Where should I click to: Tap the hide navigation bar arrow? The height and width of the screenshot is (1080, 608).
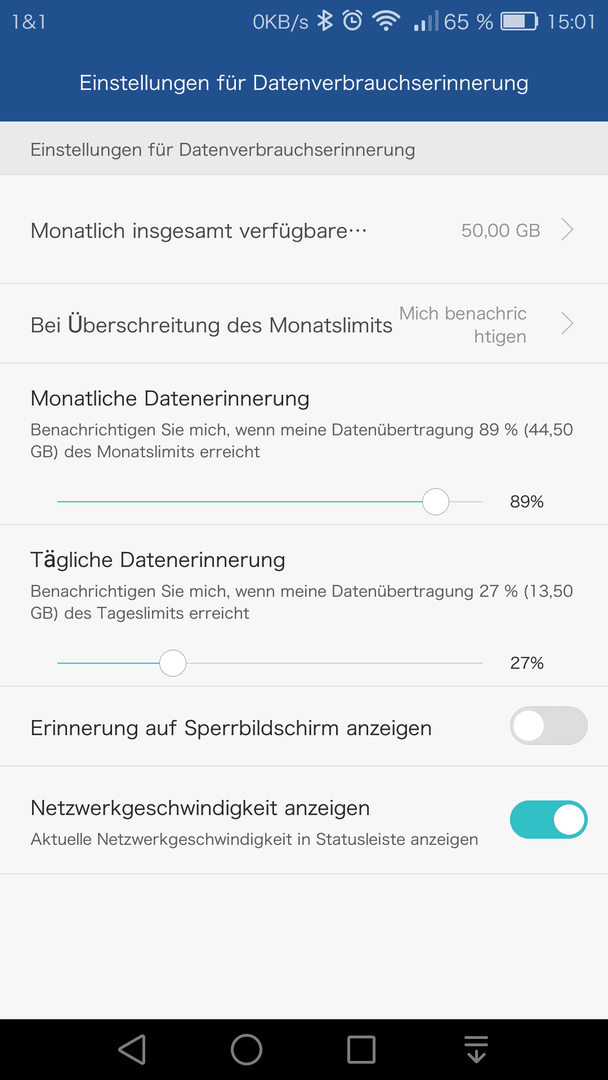point(476,1049)
